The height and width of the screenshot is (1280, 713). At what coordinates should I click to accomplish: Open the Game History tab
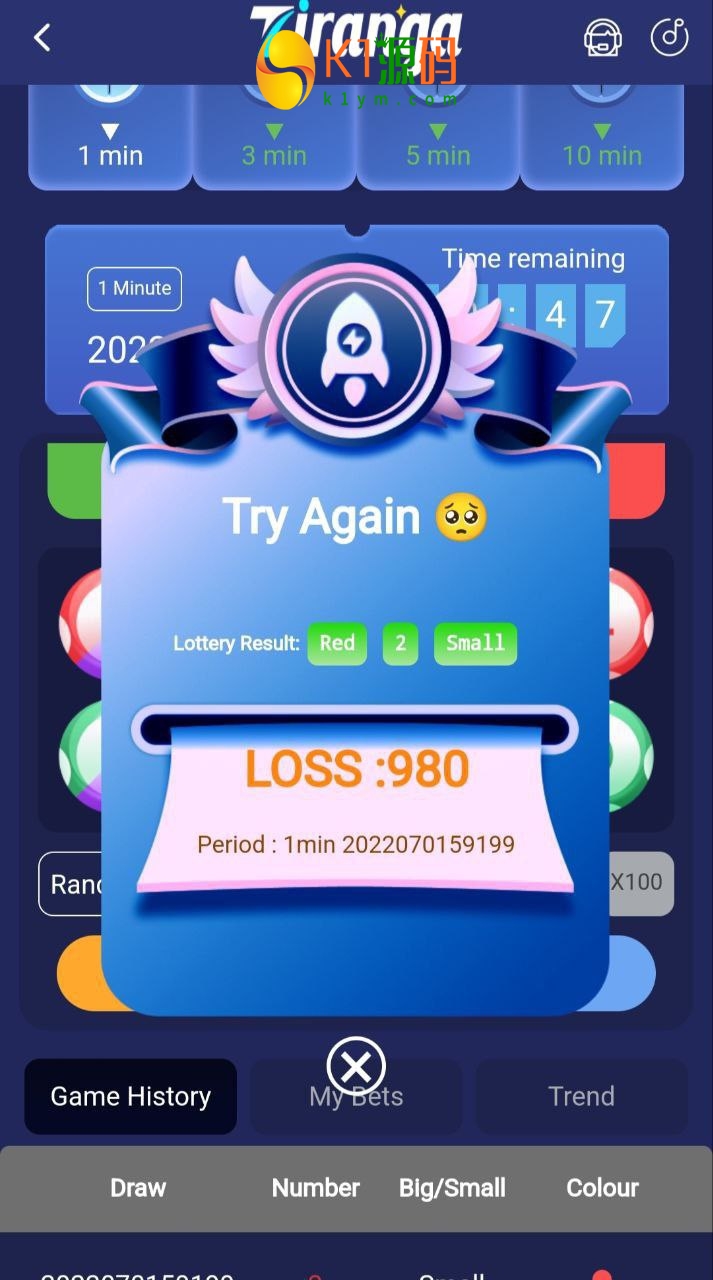click(131, 1096)
